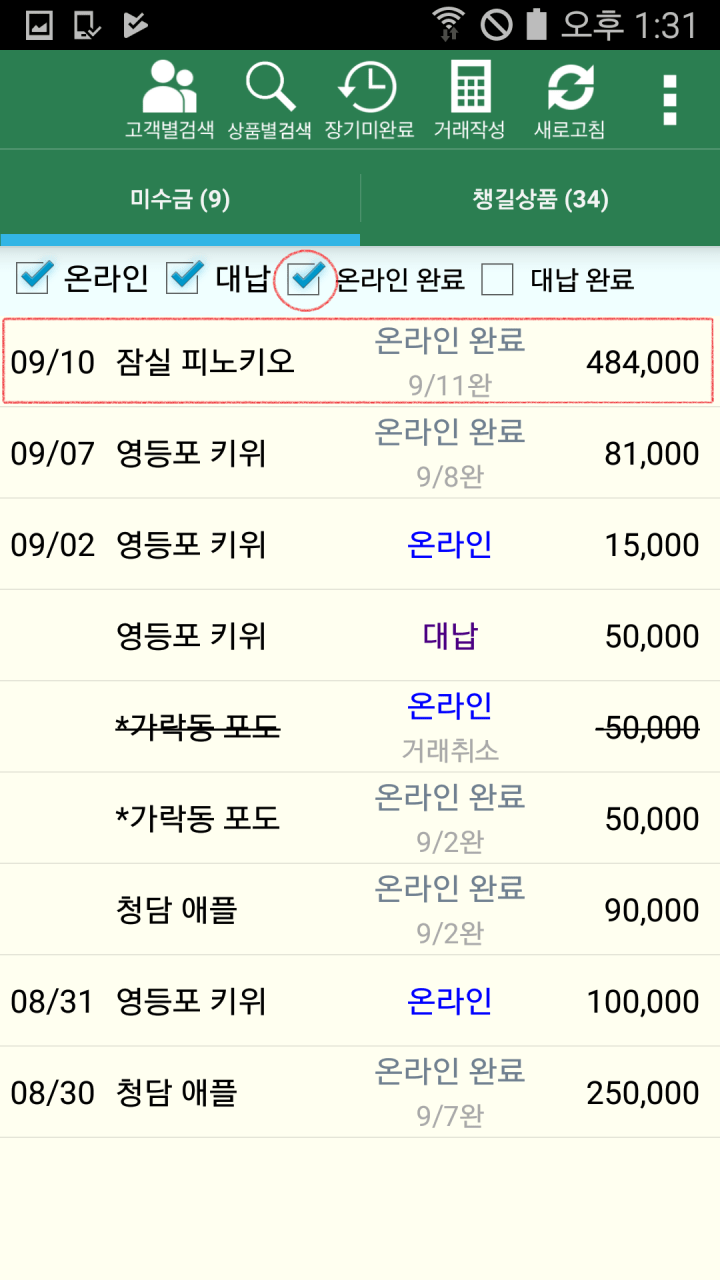View the cancelled 가락동 포도 transaction

click(358, 727)
